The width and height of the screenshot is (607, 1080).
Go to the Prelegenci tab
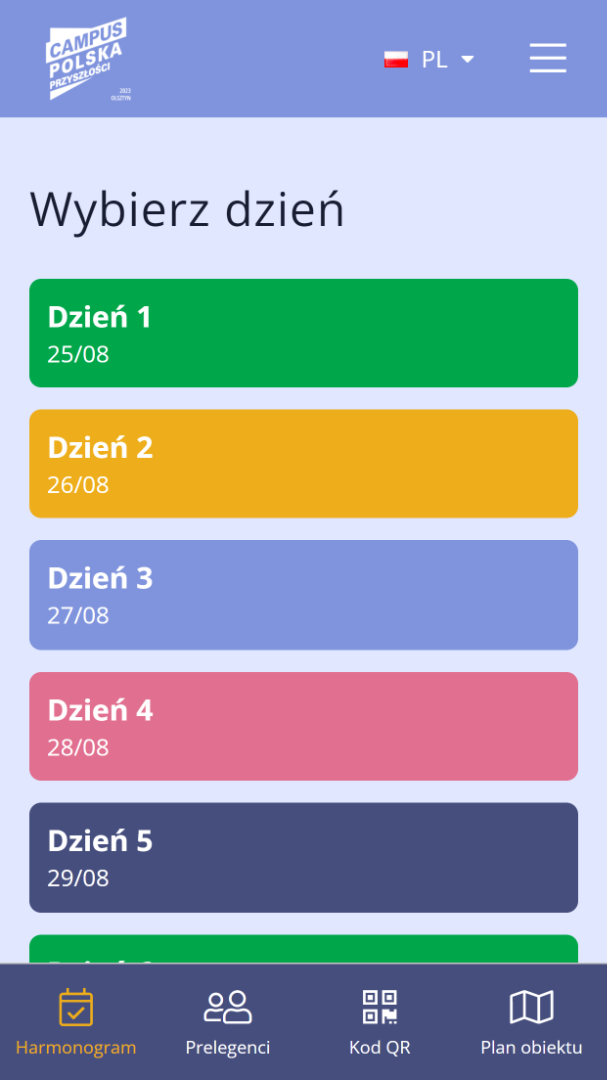[227, 1022]
